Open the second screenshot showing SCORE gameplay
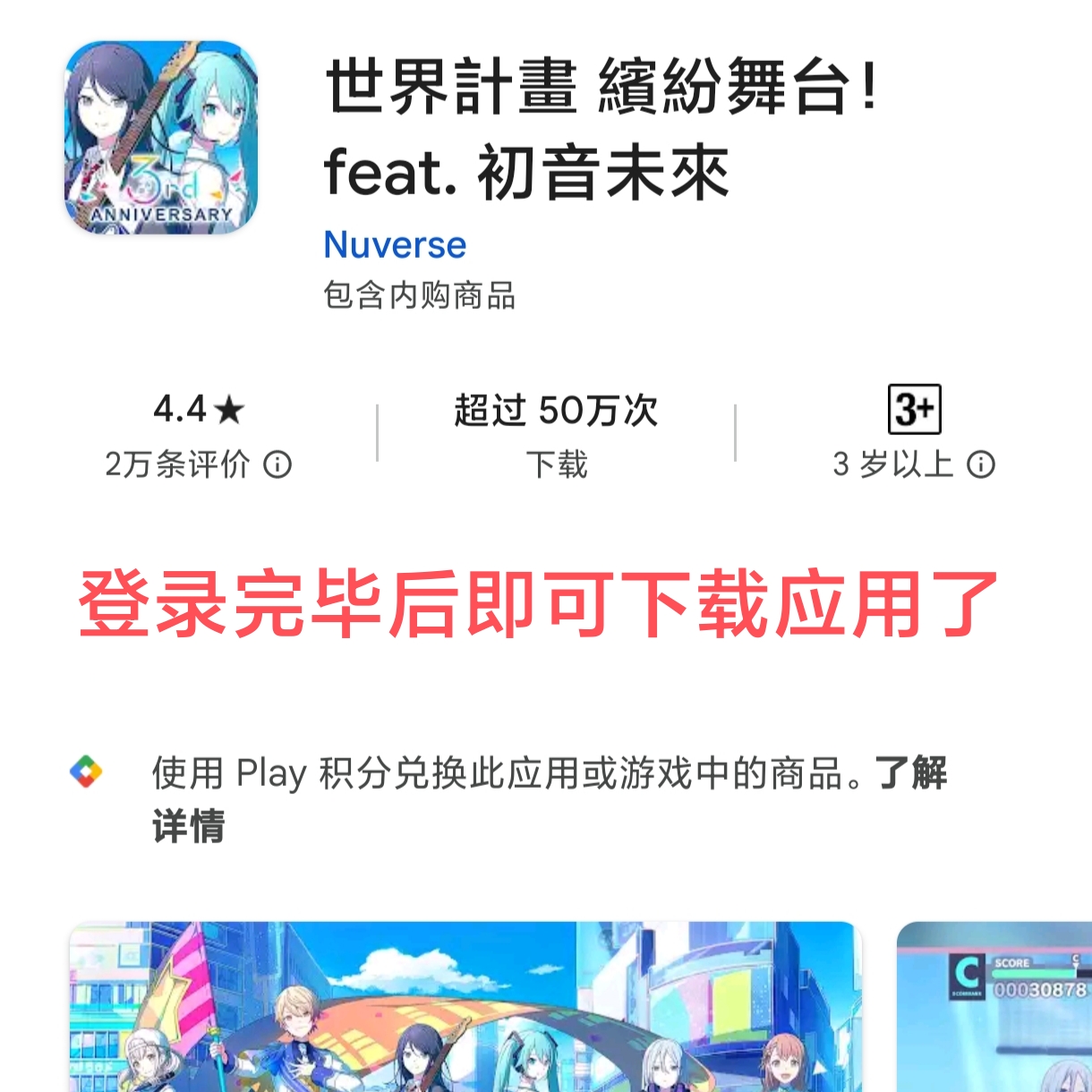Screen dimensions: 1092x1092 (x=995, y=1007)
